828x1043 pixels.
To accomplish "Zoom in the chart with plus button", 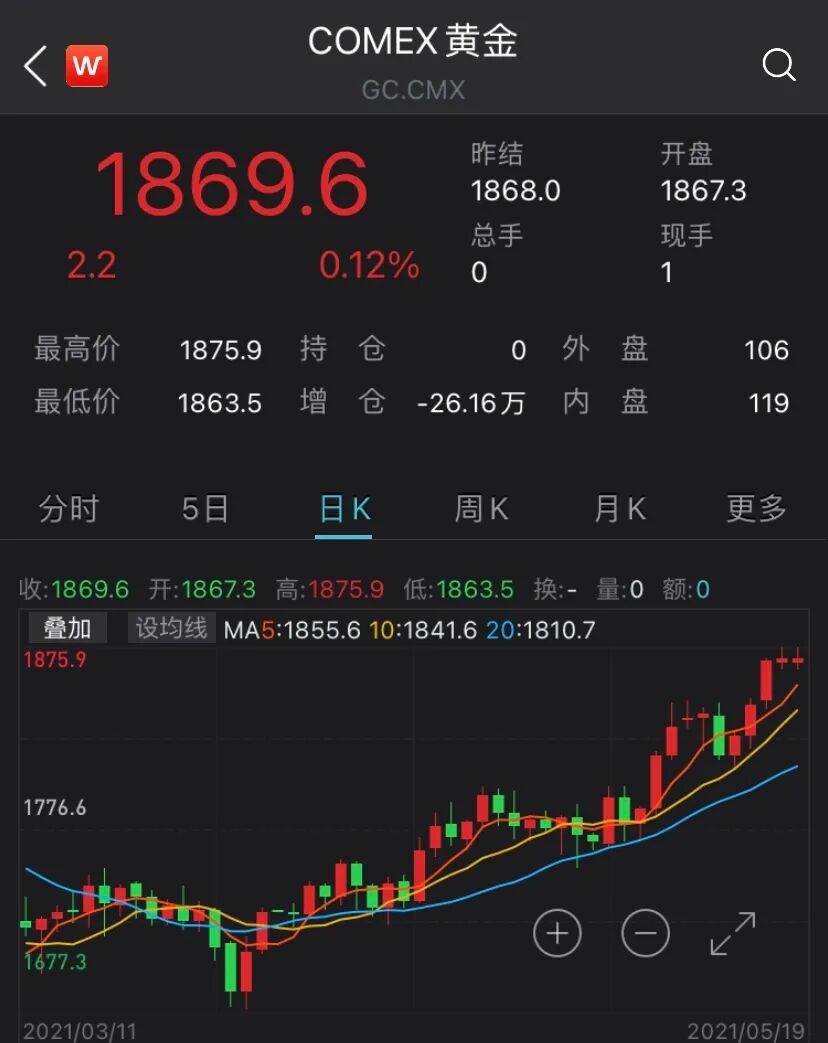I will click(x=557, y=934).
